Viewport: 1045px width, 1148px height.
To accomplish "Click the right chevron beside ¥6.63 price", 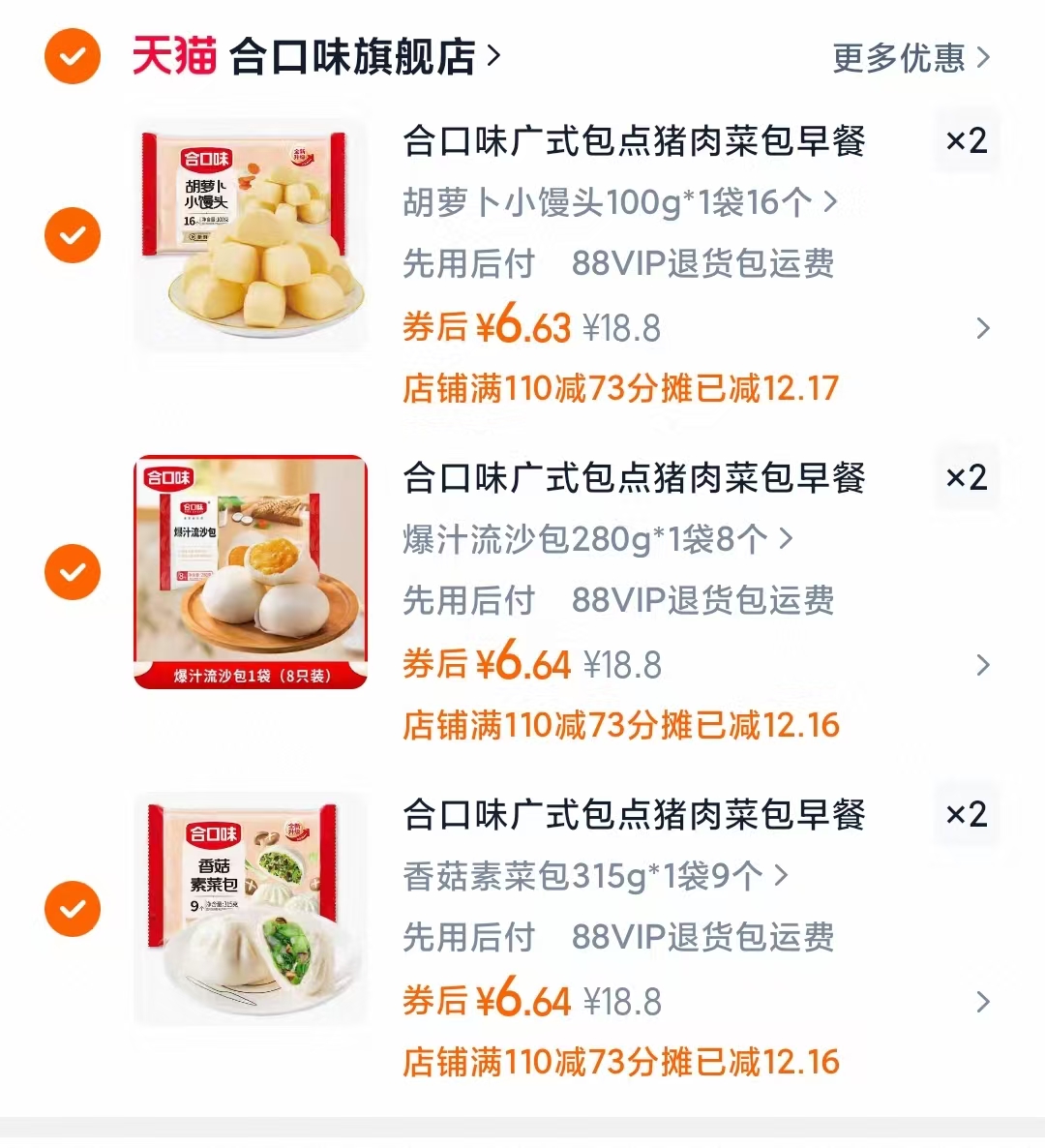I will (983, 329).
